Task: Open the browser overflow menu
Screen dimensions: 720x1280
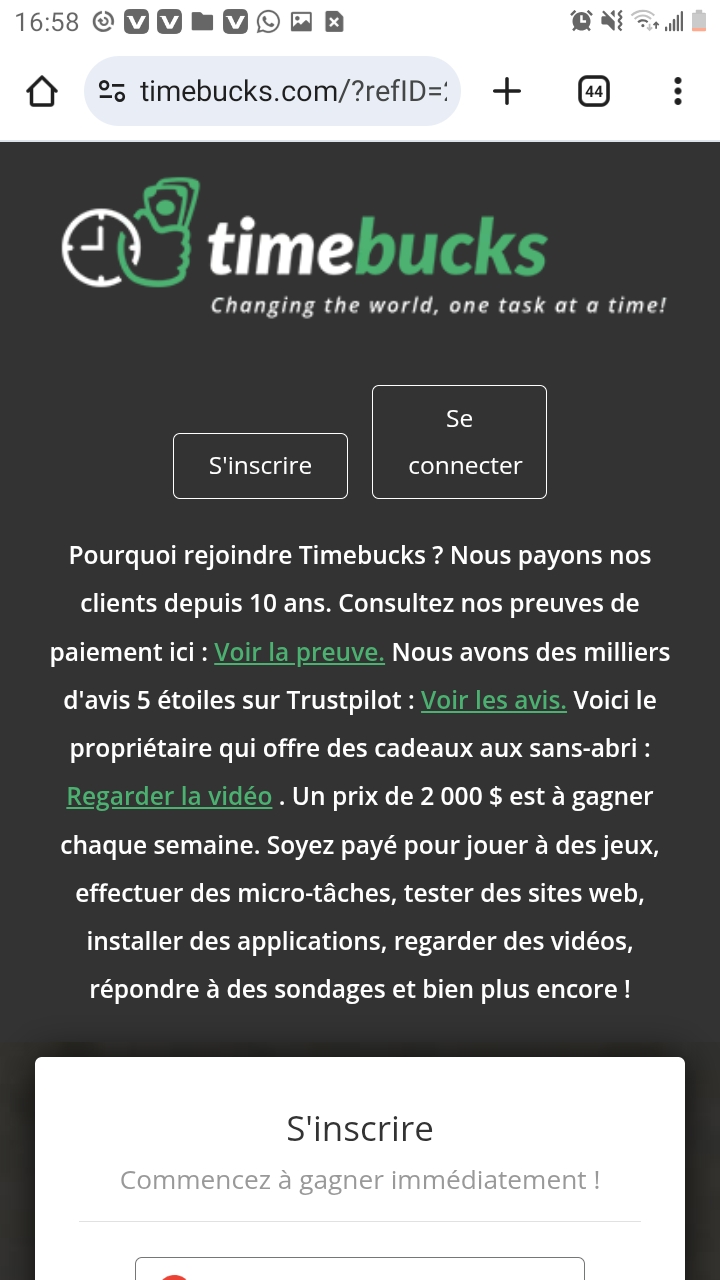Action: (677, 92)
